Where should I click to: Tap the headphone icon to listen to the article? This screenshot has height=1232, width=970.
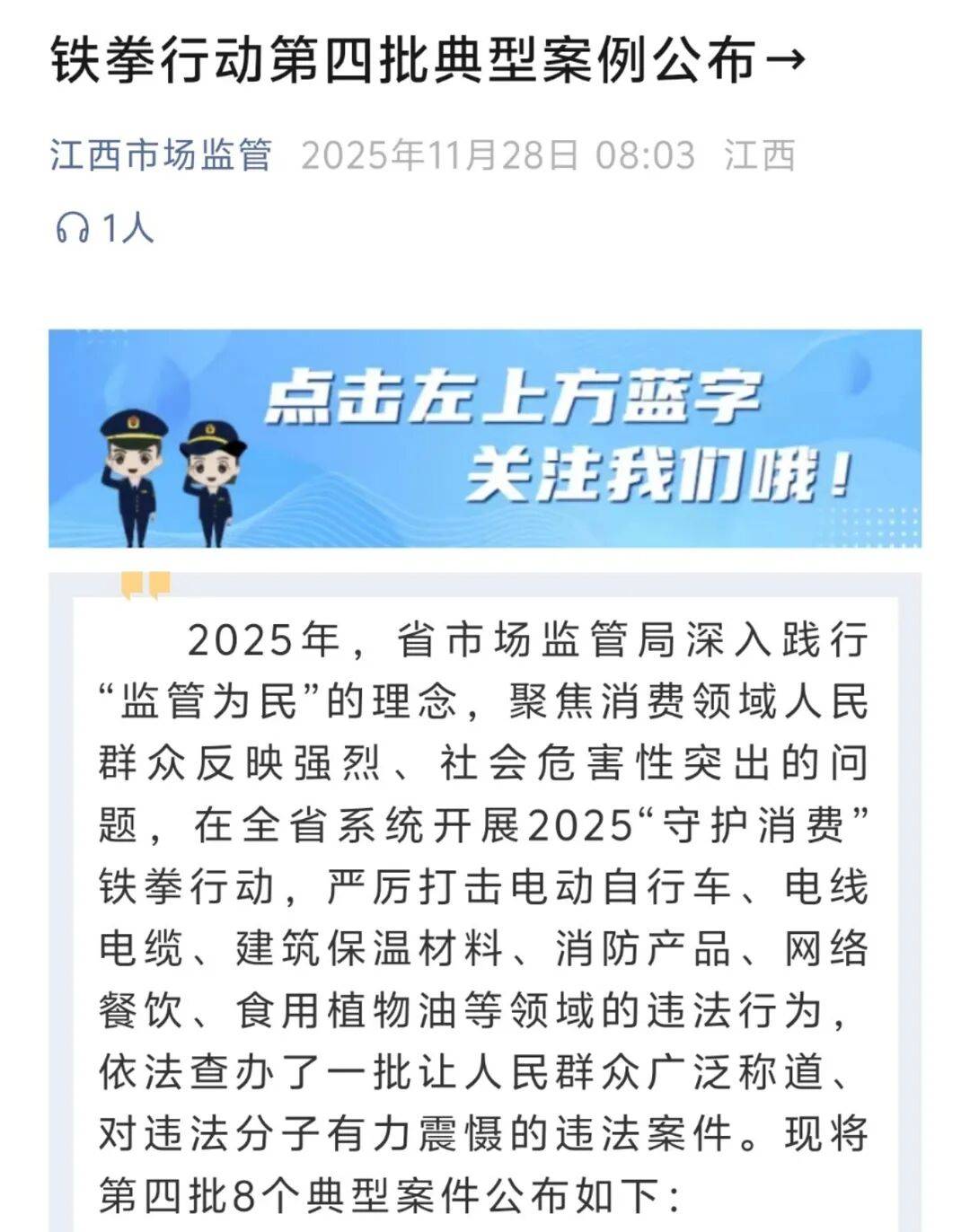click(x=72, y=228)
